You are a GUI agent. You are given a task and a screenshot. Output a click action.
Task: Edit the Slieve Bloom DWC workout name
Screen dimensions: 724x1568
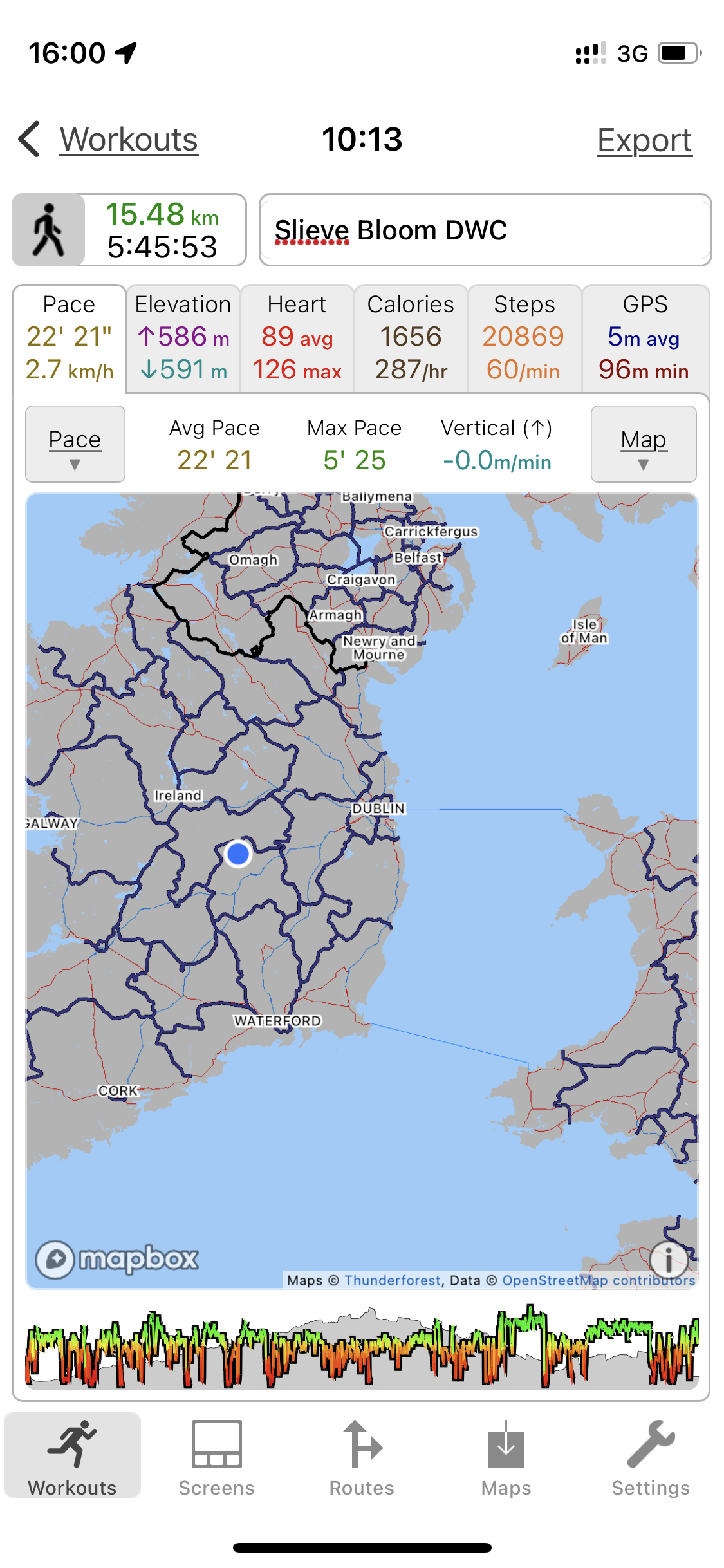[x=485, y=230]
